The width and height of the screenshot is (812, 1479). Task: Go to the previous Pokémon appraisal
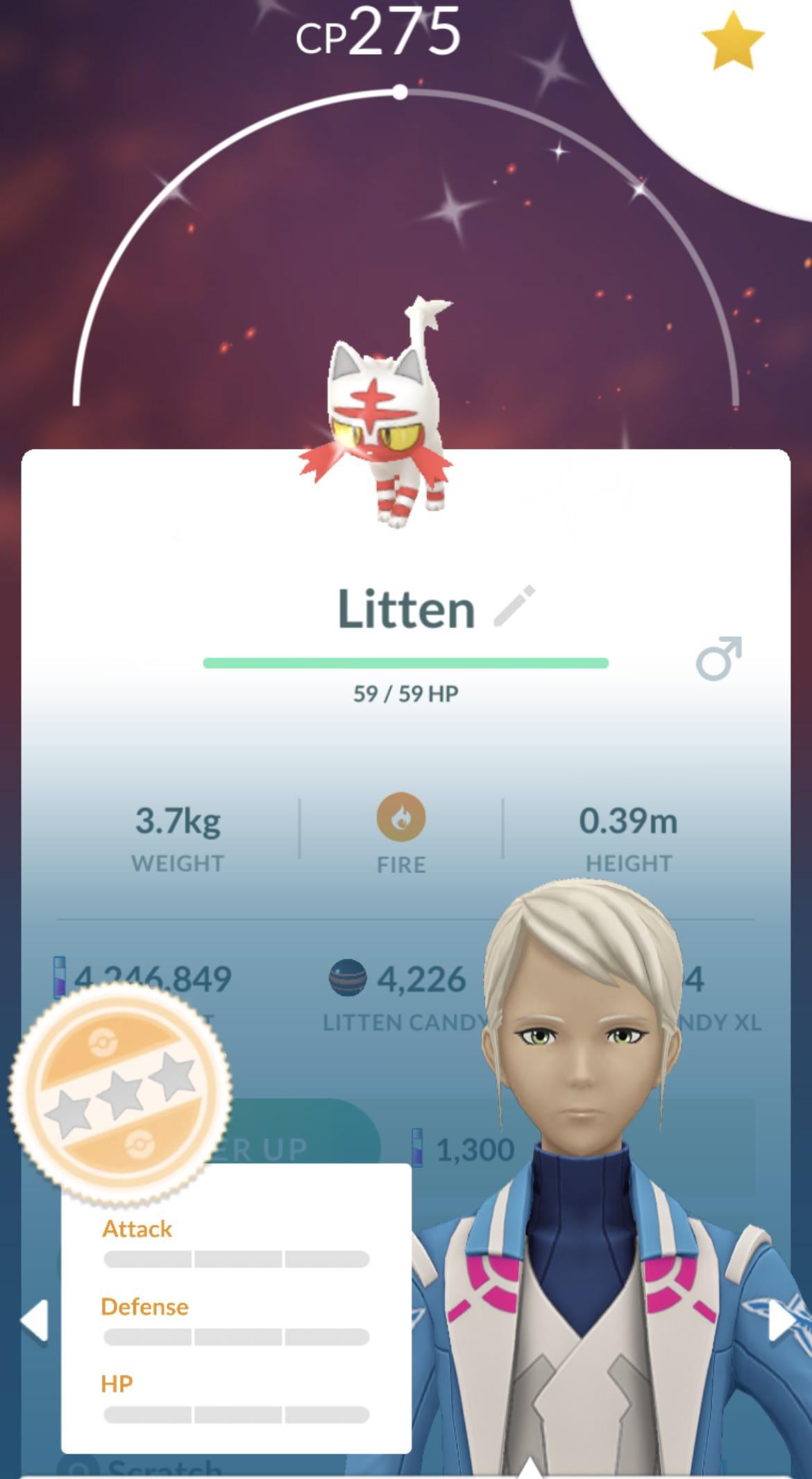35,1319
